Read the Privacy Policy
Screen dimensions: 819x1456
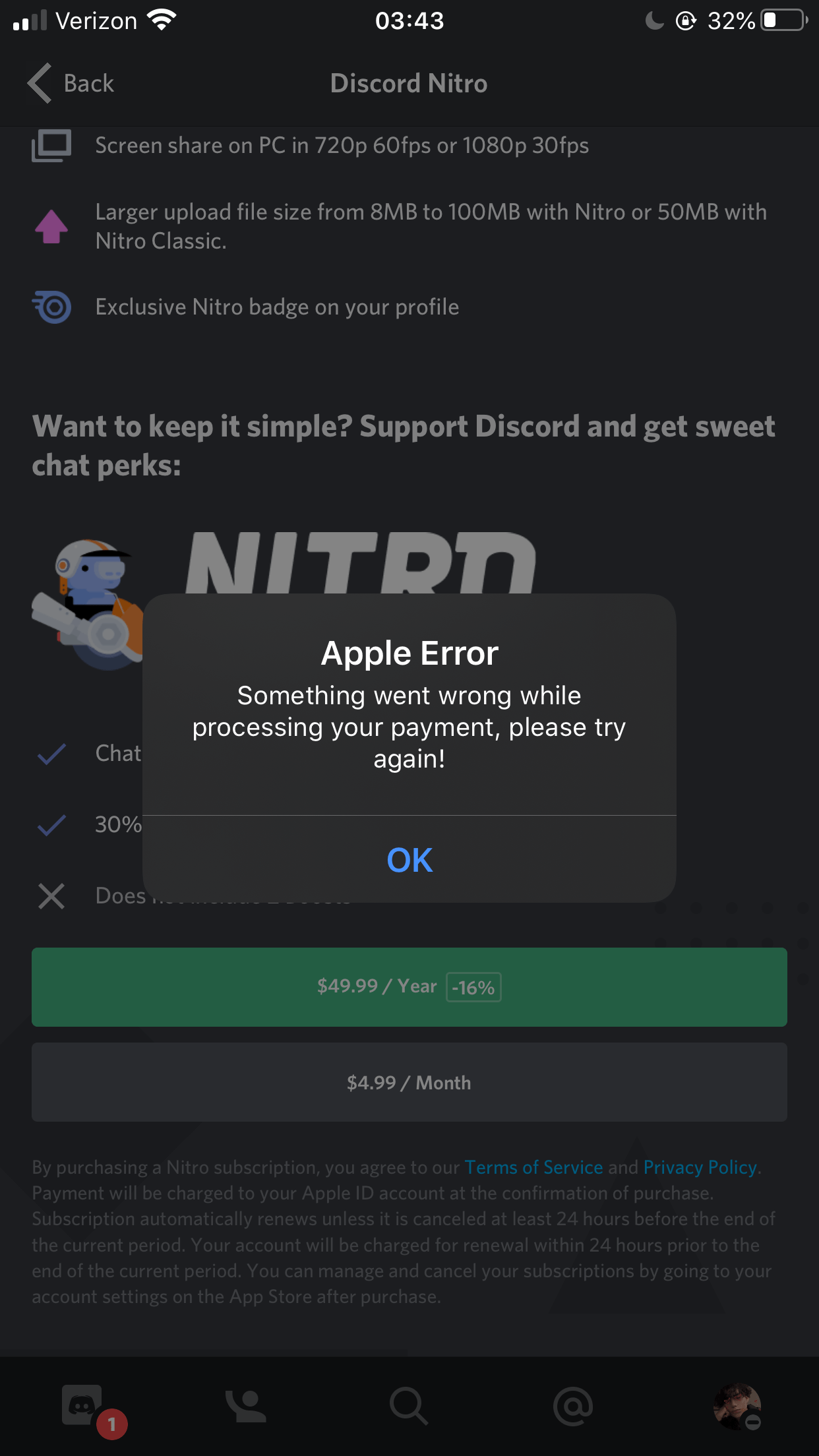pos(700,1167)
